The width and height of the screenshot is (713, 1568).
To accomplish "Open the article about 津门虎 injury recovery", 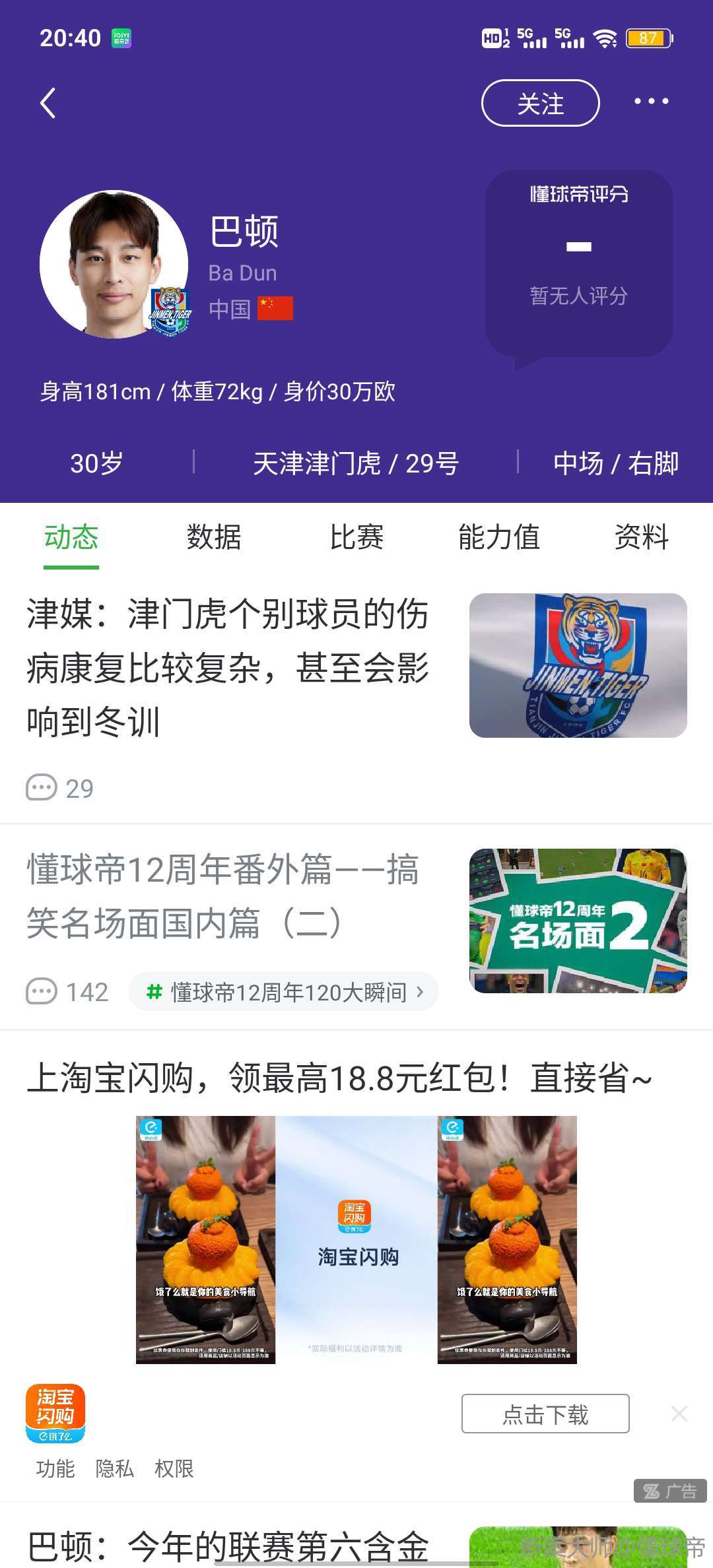I will pyautogui.click(x=228, y=668).
